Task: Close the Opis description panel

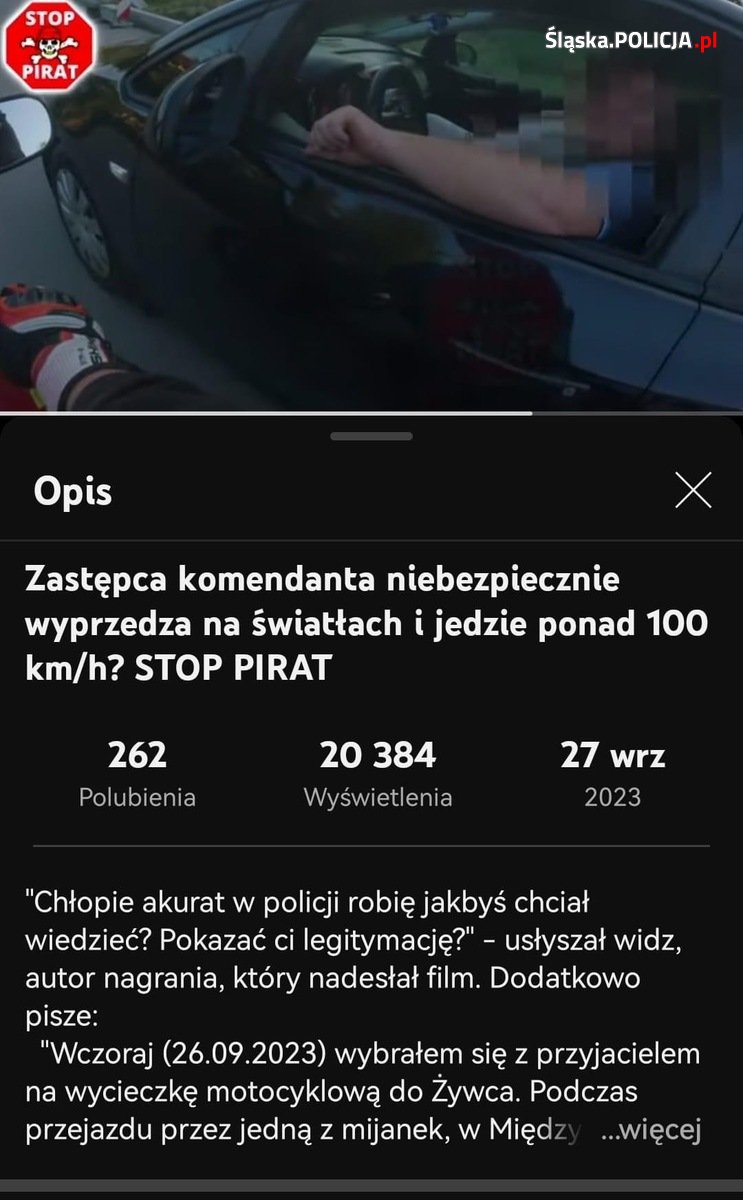Action: [692, 490]
